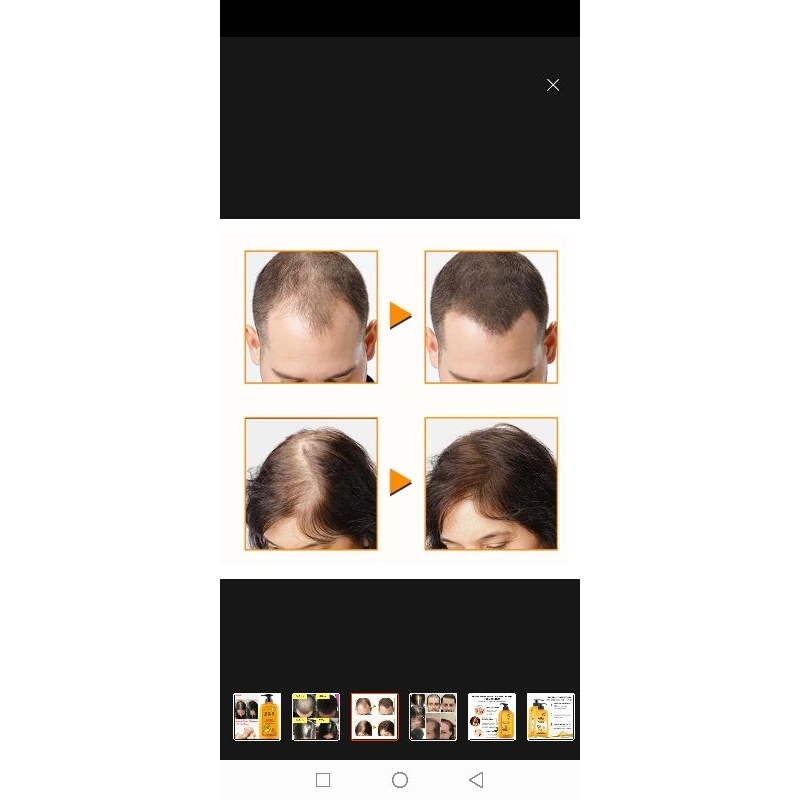Open the second thumbnail with yellow labels

pos(316,716)
